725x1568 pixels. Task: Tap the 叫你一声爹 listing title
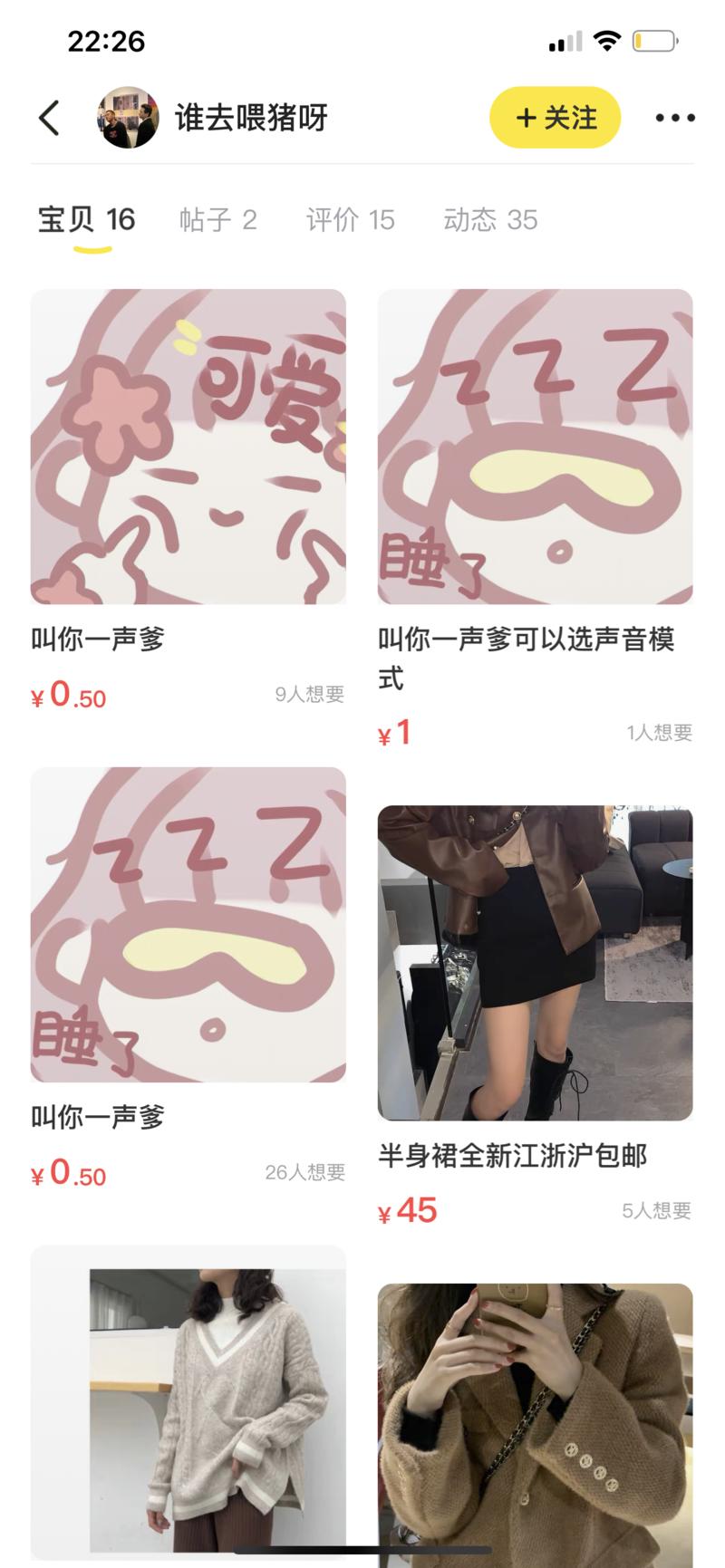[x=95, y=637]
